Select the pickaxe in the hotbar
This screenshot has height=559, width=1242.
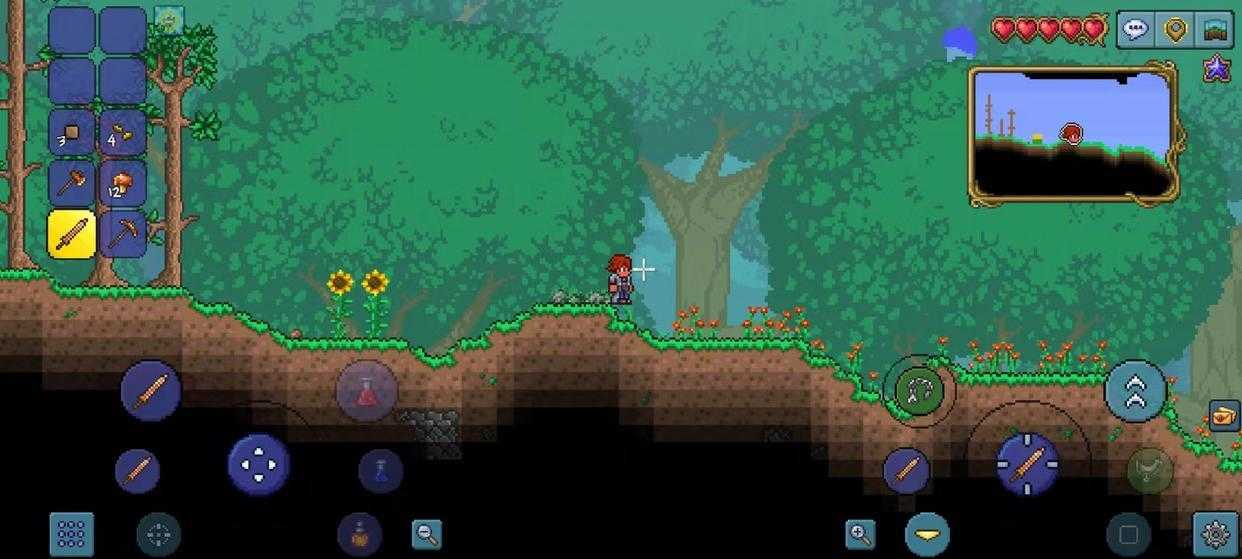click(123, 234)
